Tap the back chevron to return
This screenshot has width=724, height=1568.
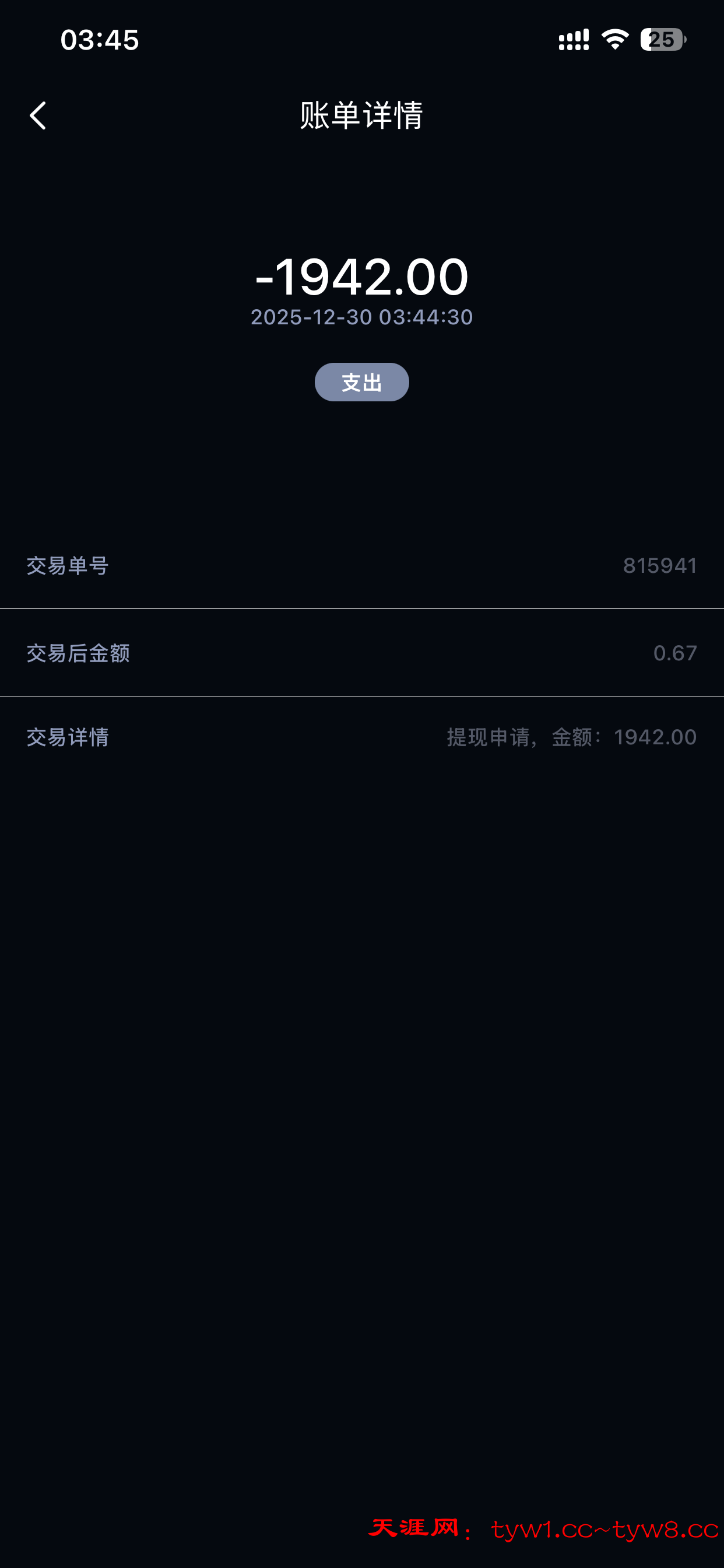tap(38, 116)
